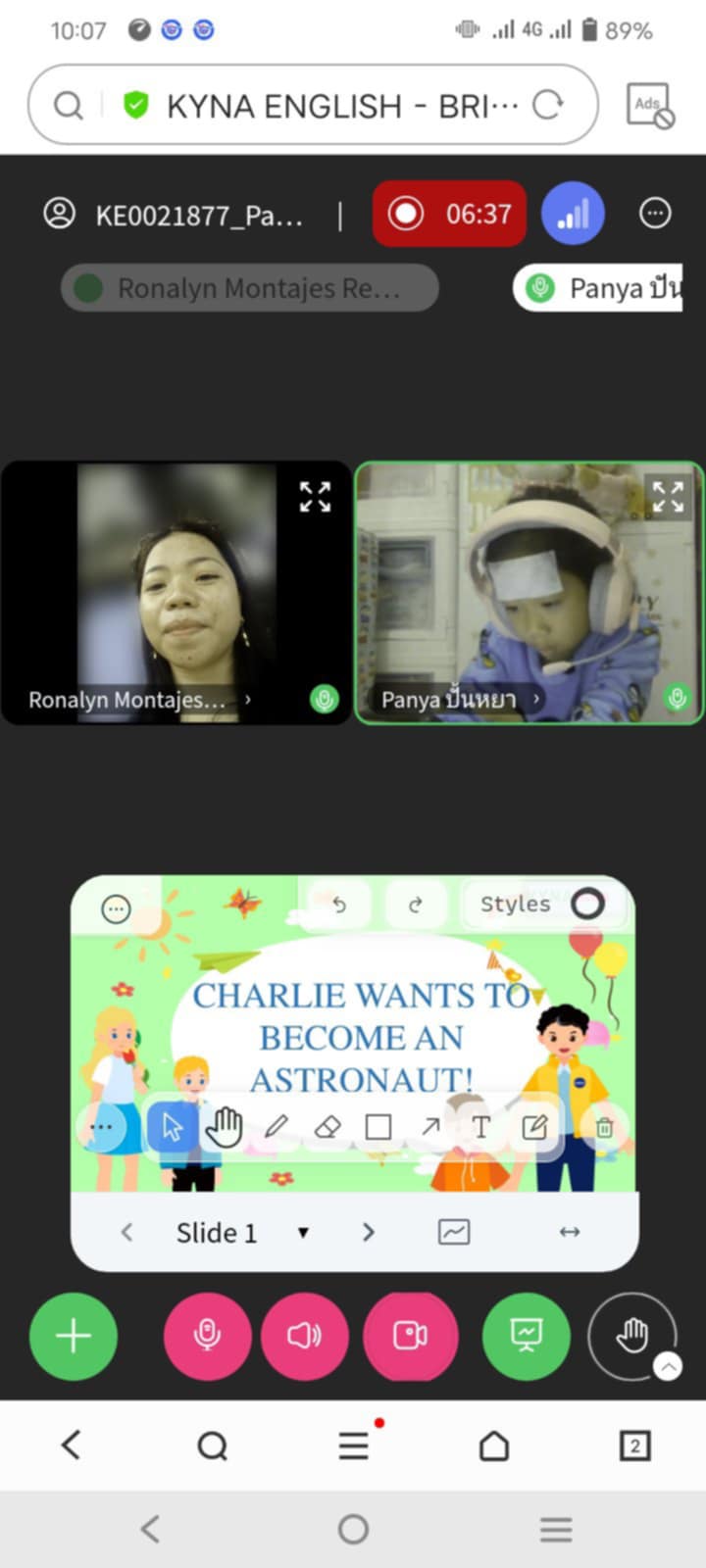This screenshot has height=1568, width=706.
Task: Mute the microphone
Action: click(207, 1336)
